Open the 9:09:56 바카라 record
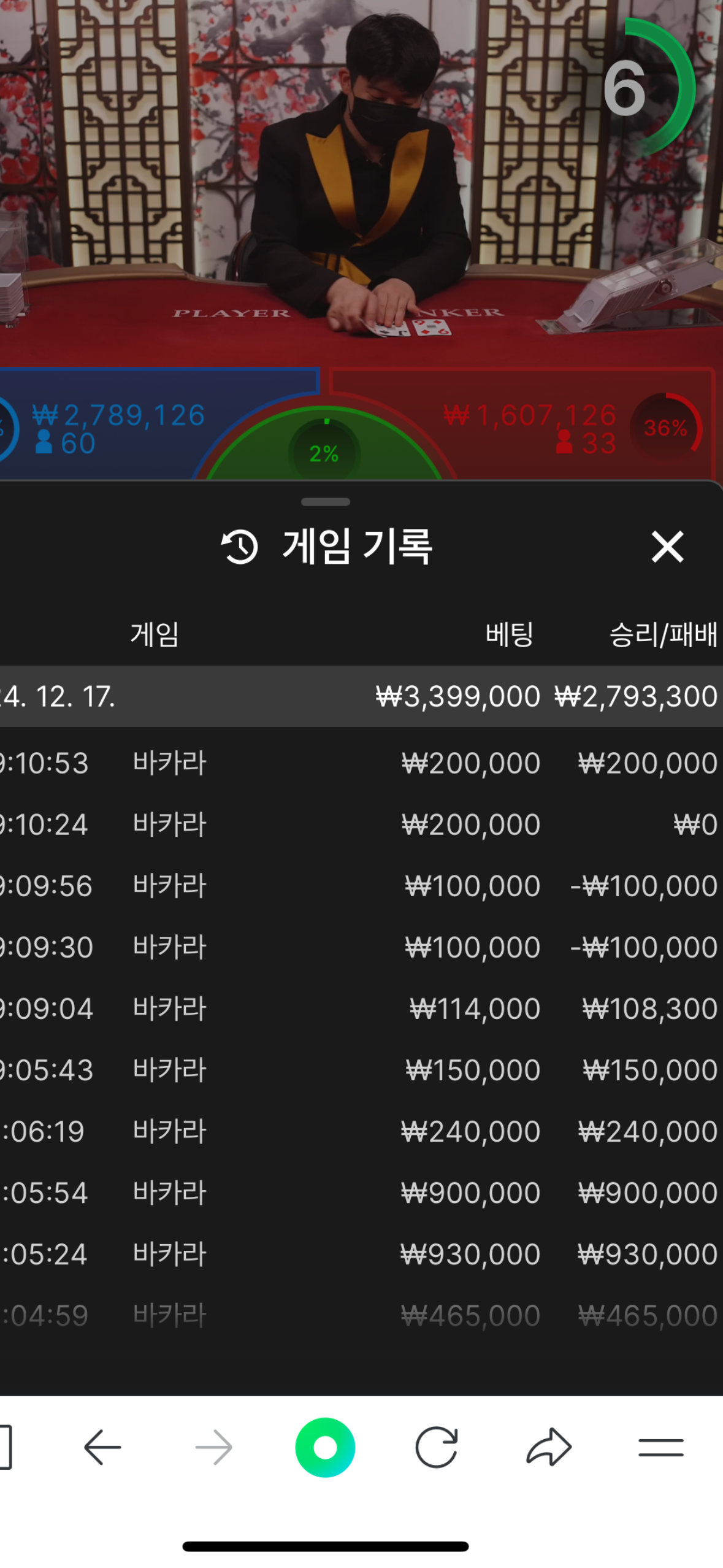The height and width of the screenshot is (1568, 723). (361, 886)
